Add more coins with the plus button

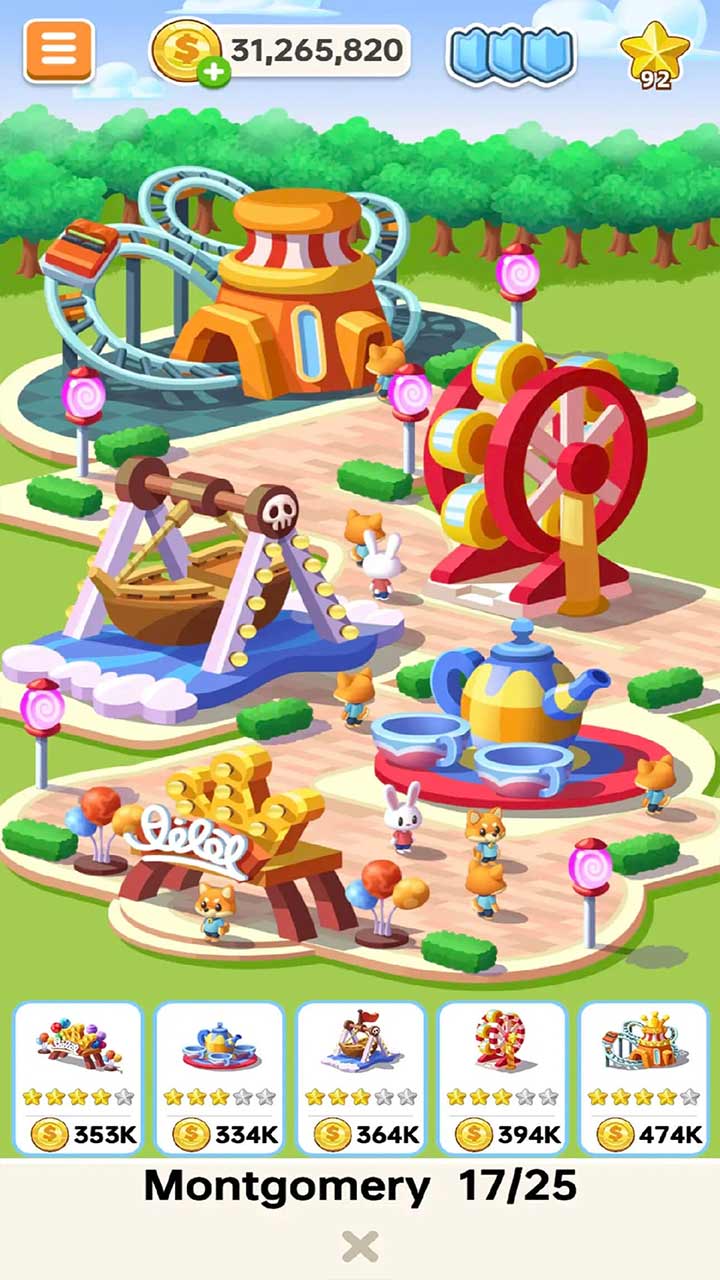[x=213, y=72]
